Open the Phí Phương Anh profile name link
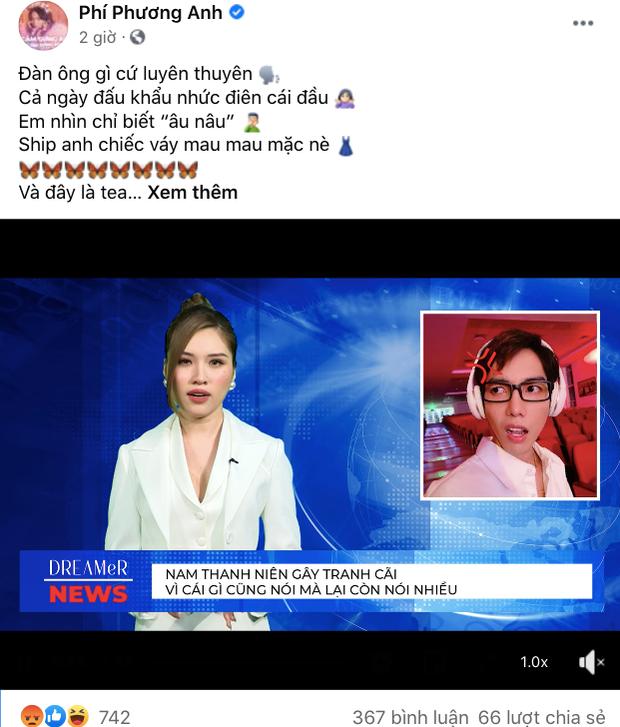The image size is (620, 727). coord(151,13)
